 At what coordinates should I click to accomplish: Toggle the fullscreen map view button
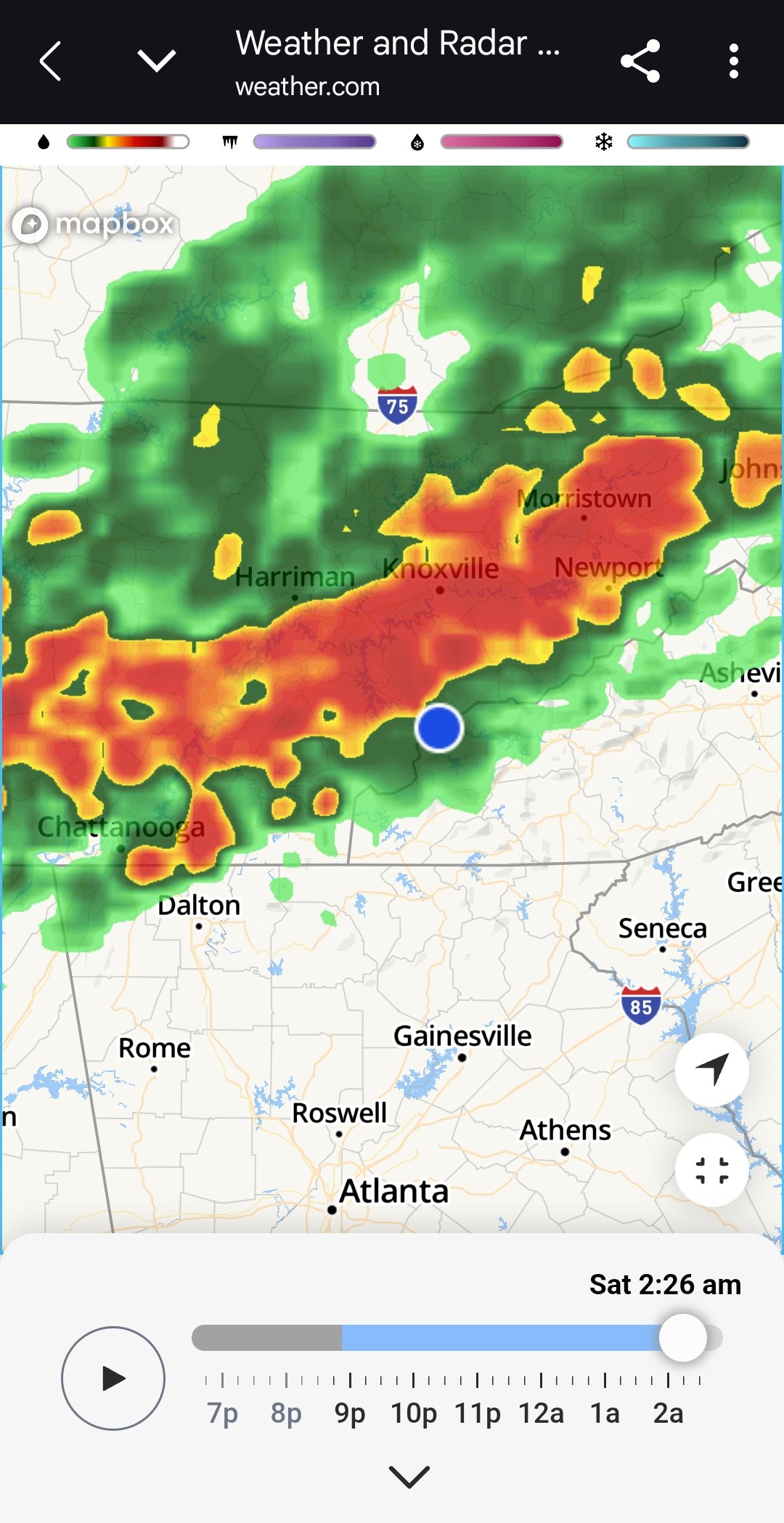click(712, 1170)
